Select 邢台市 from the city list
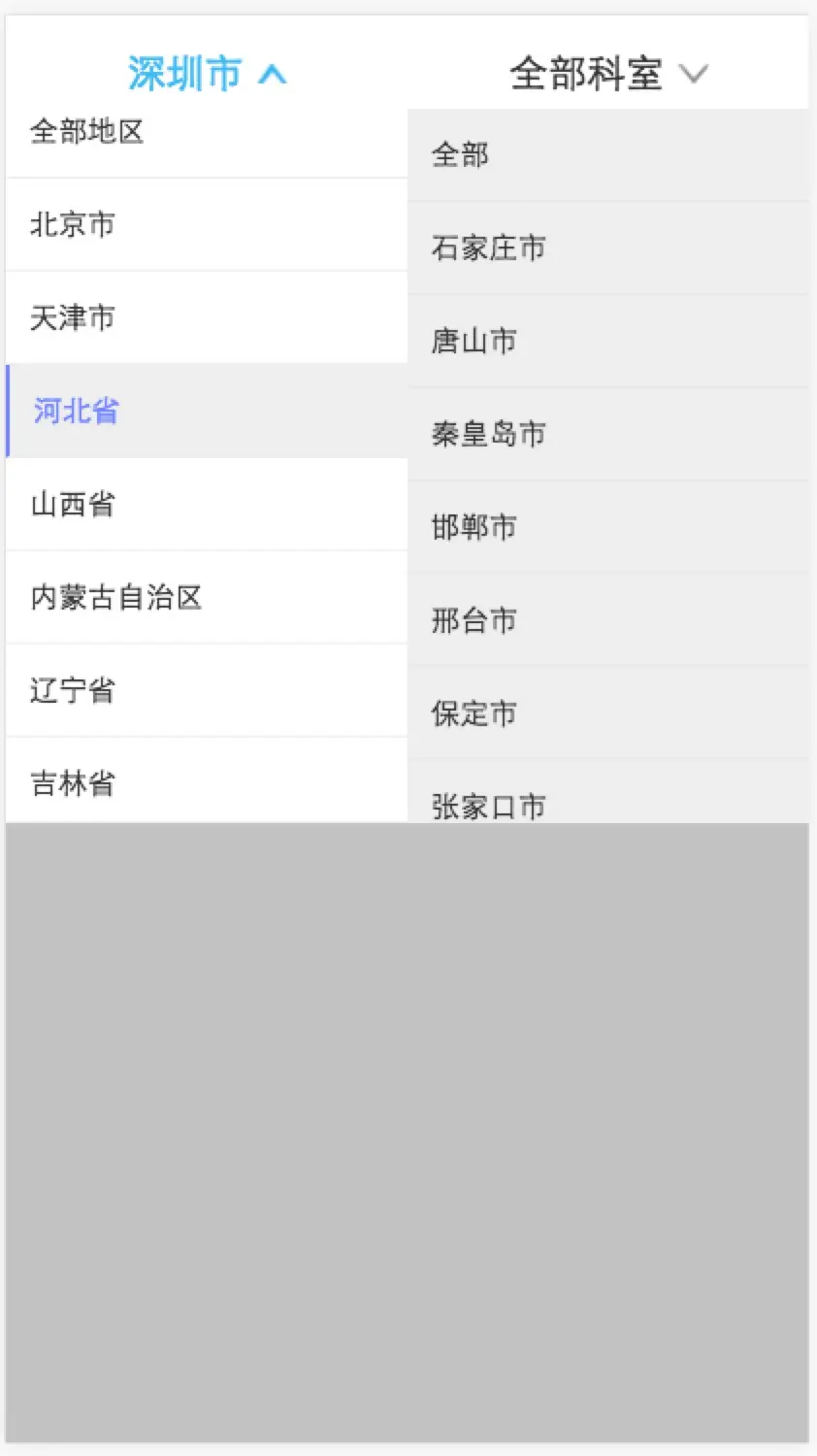 (x=607, y=621)
